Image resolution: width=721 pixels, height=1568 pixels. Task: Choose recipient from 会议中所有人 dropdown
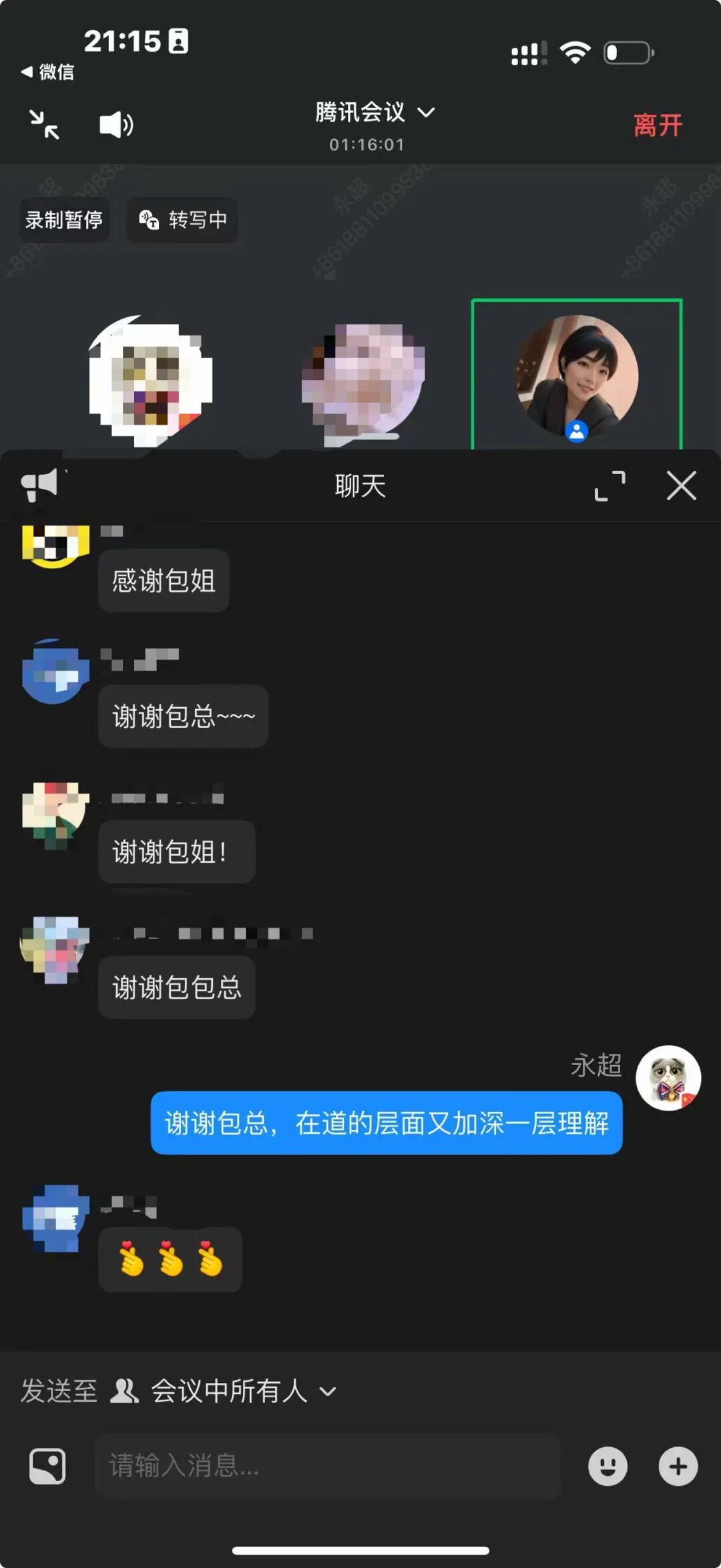tap(243, 1391)
